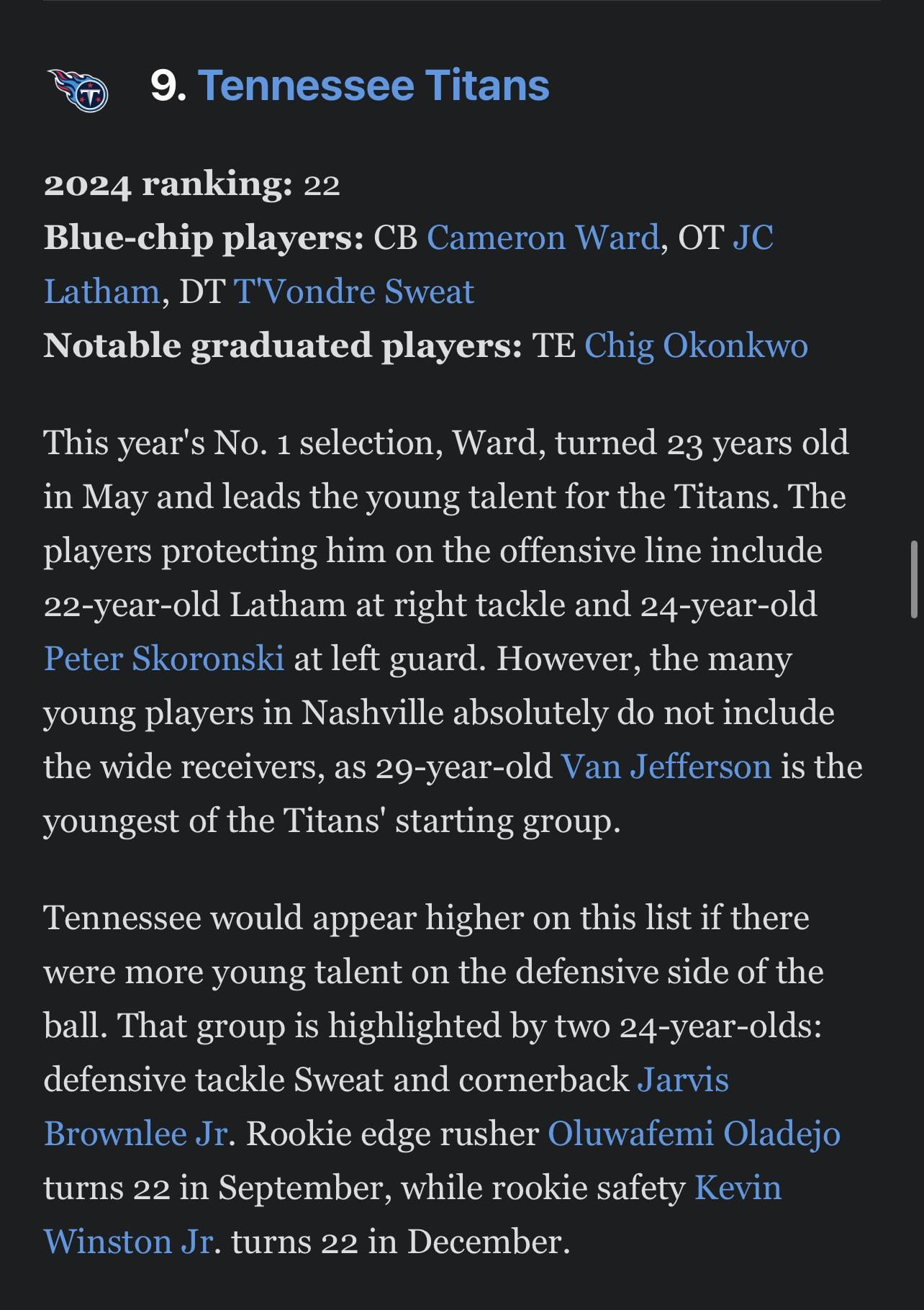This screenshot has width=924, height=1310.
Task: Open T'Vondre Sweat's player link
Action: (353, 292)
